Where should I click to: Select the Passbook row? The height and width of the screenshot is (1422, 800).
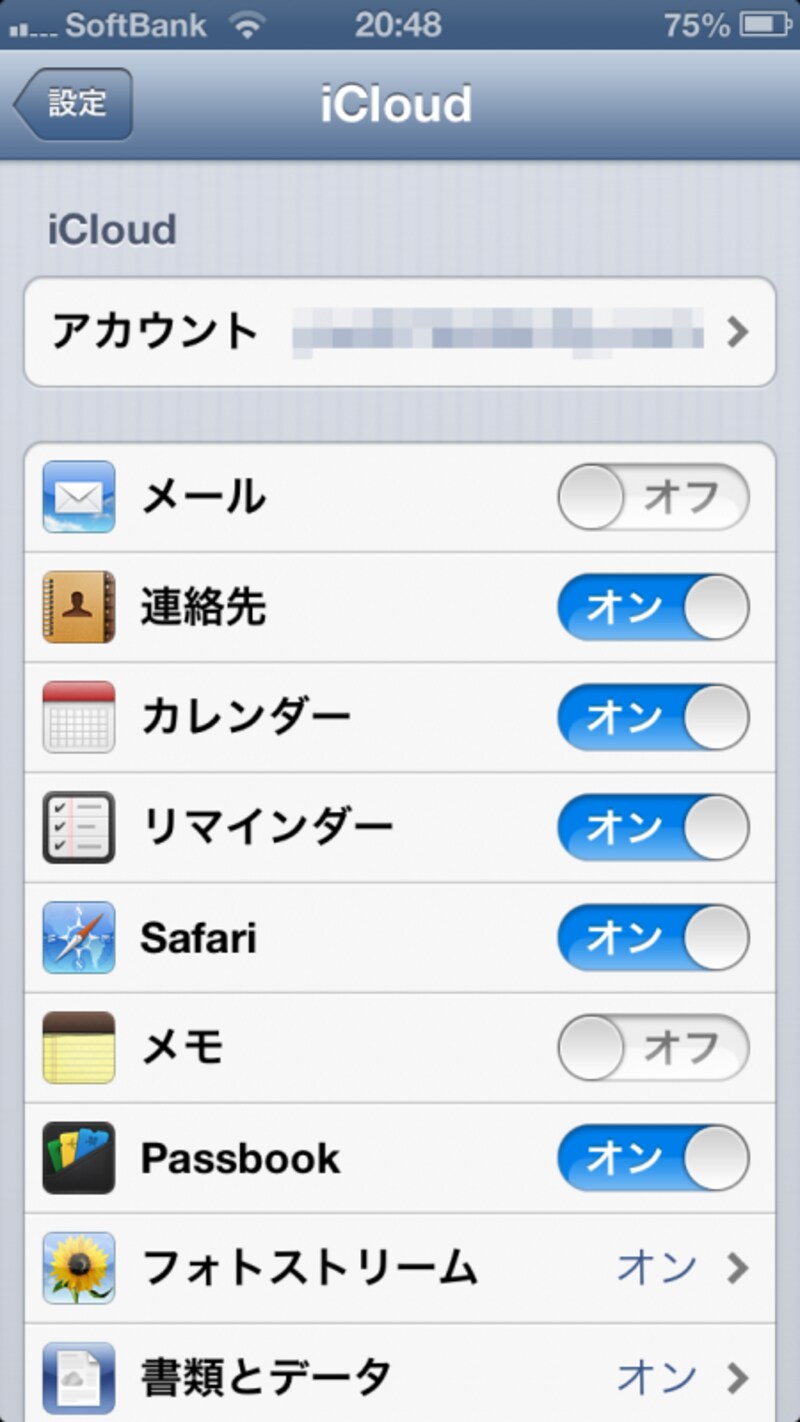point(300,1157)
